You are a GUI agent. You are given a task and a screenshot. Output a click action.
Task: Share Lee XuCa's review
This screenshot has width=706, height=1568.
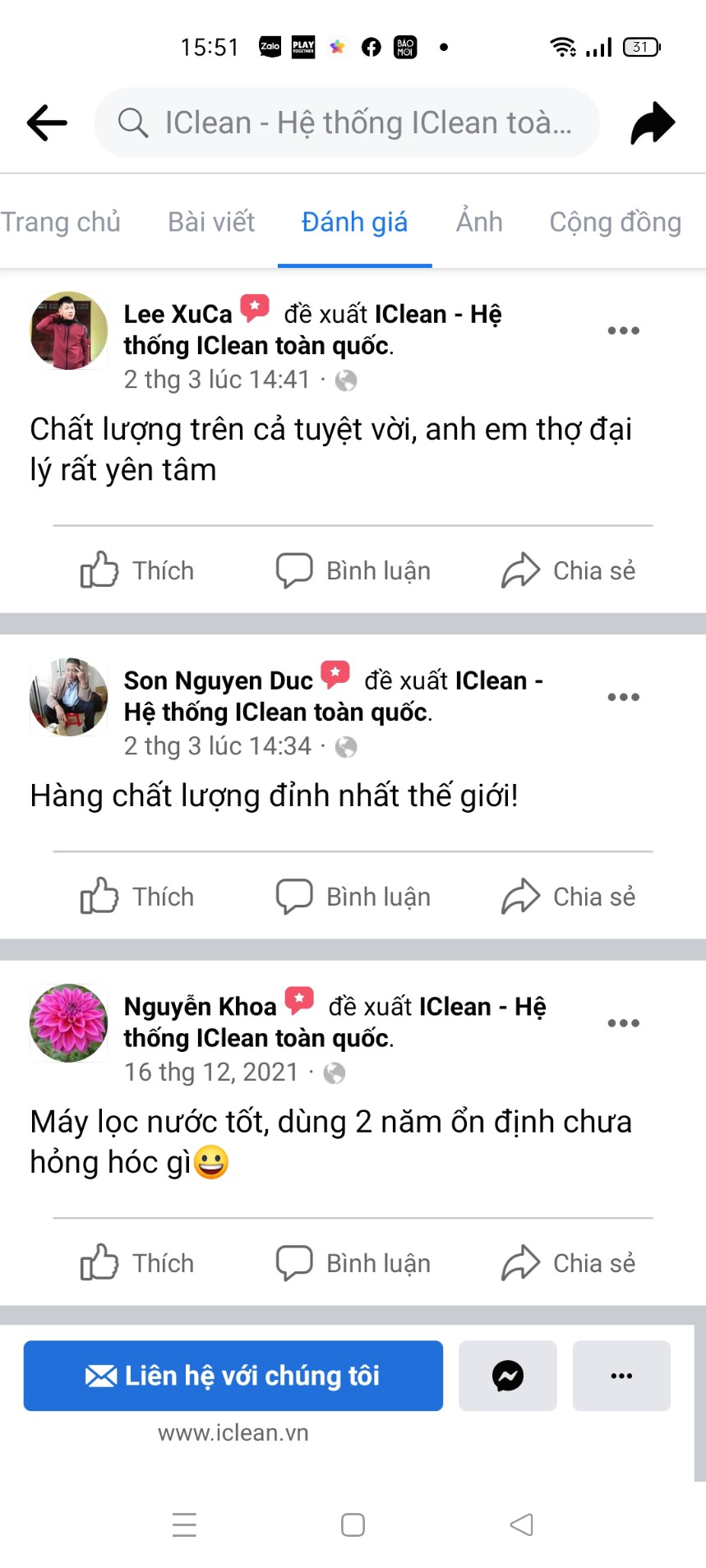pos(569,570)
